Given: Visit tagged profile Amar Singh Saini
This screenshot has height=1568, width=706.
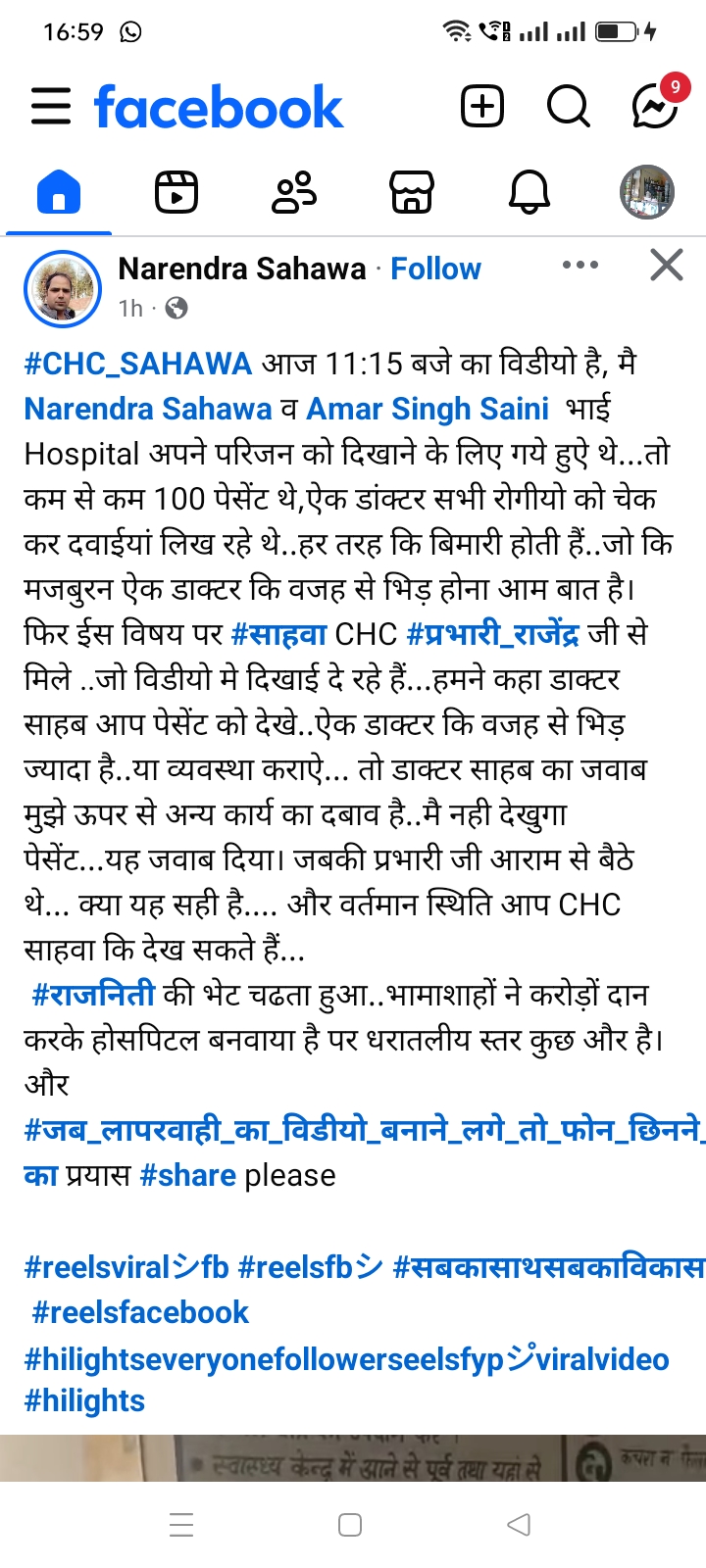Looking at the screenshot, I should point(428,409).
